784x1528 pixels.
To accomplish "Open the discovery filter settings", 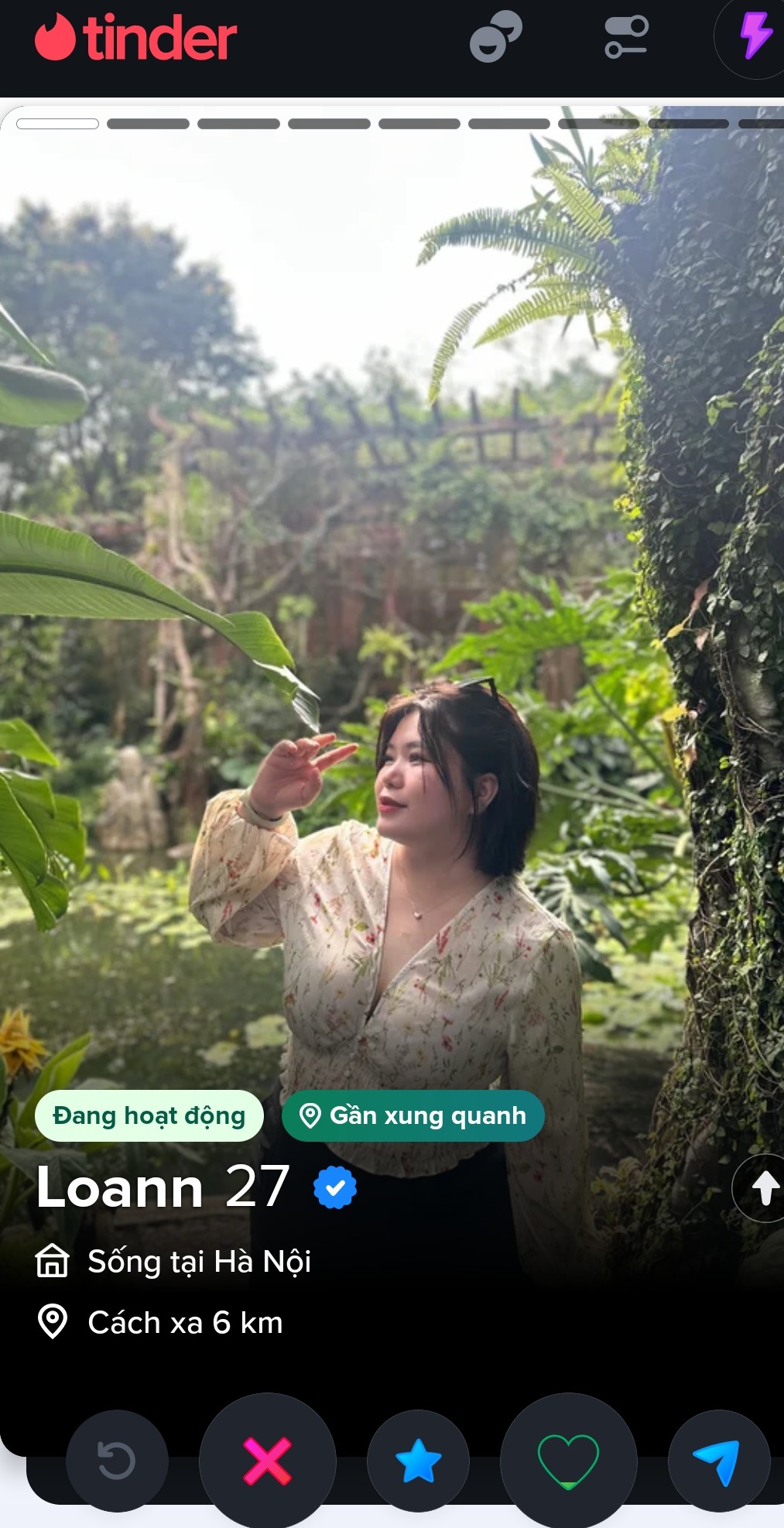I will pos(625,36).
